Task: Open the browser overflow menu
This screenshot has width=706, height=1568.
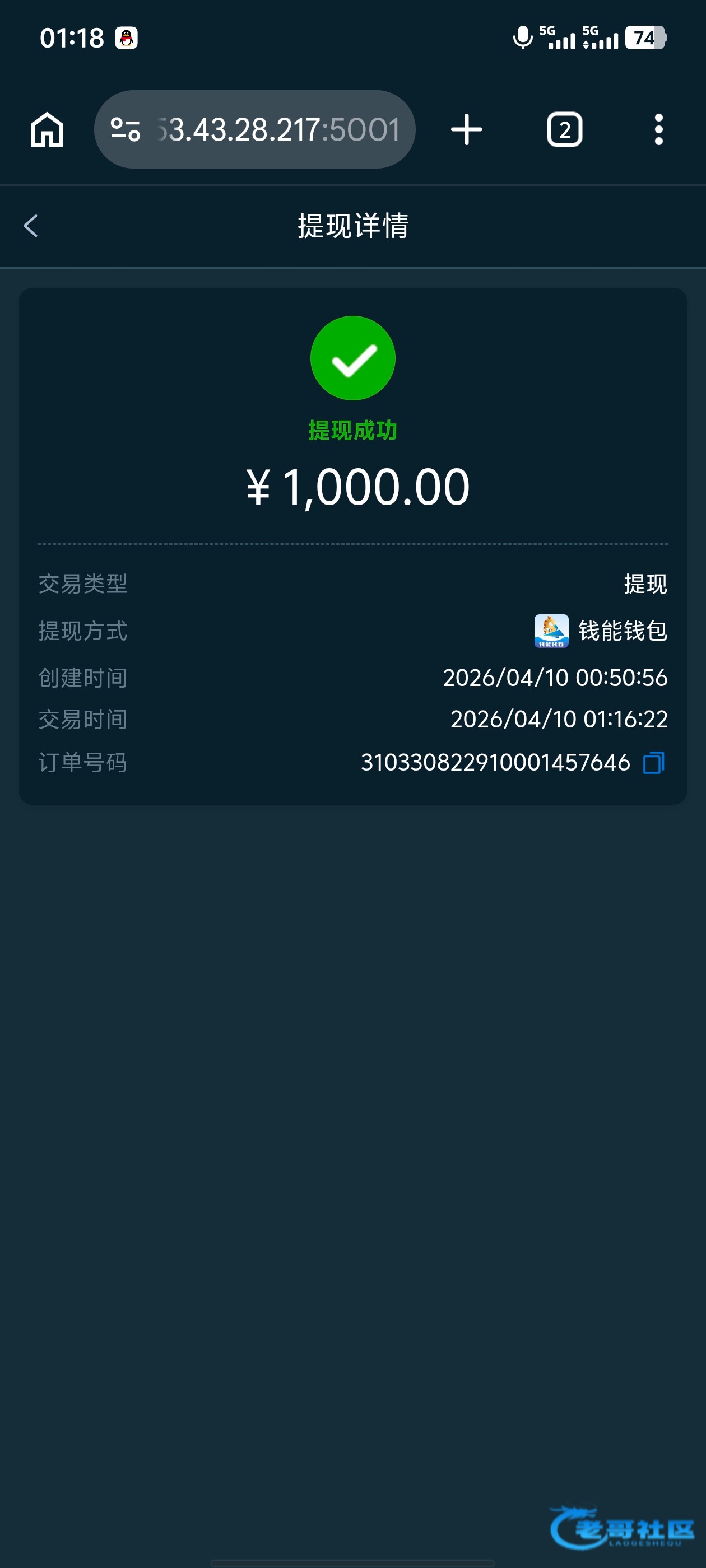Action: point(658,130)
